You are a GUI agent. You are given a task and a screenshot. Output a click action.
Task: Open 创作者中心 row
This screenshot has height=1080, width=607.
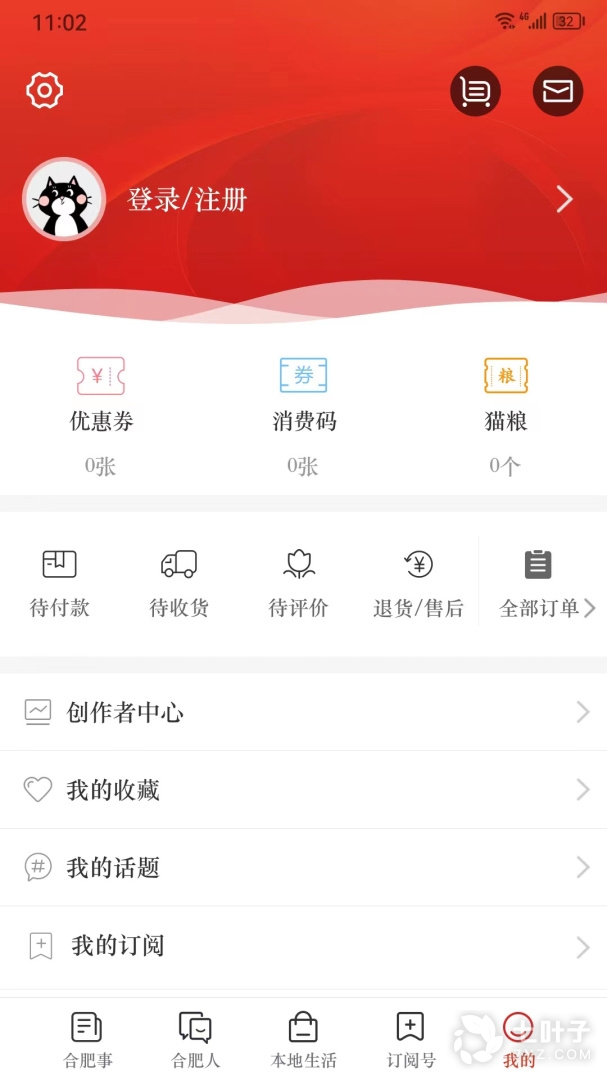point(303,712)
